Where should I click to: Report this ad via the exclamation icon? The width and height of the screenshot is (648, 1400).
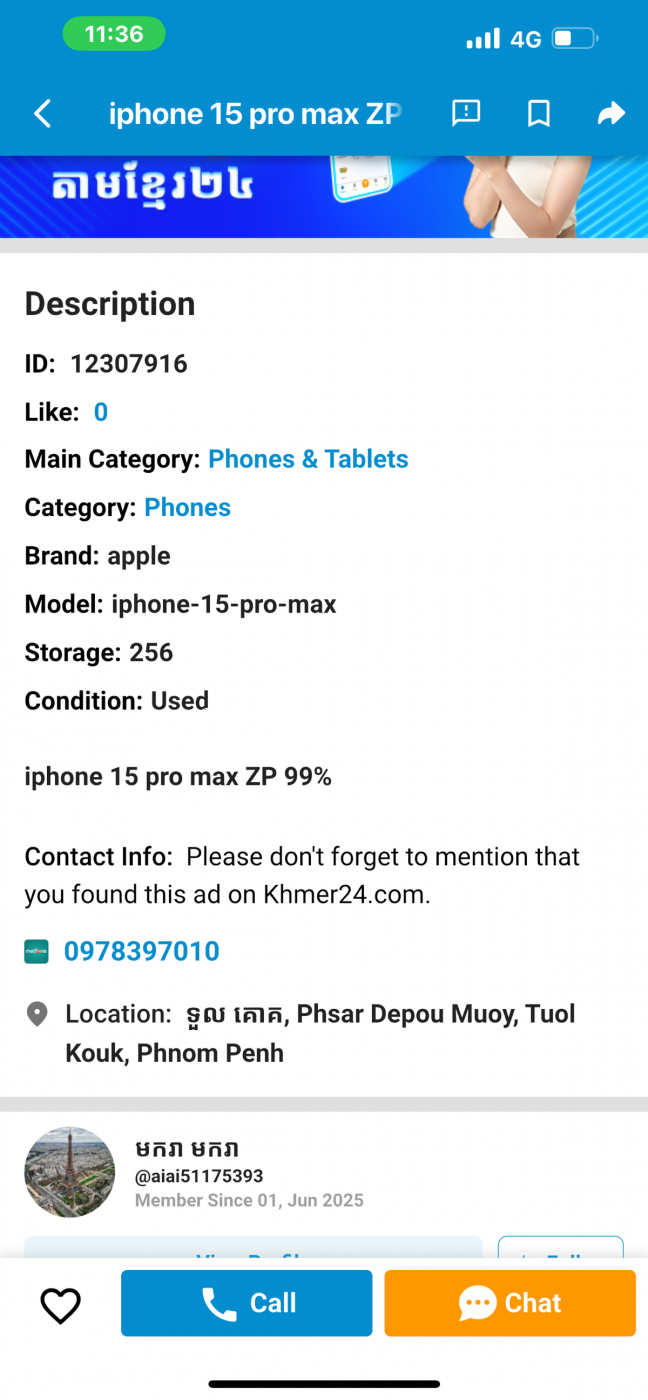[x=466, y=113]
